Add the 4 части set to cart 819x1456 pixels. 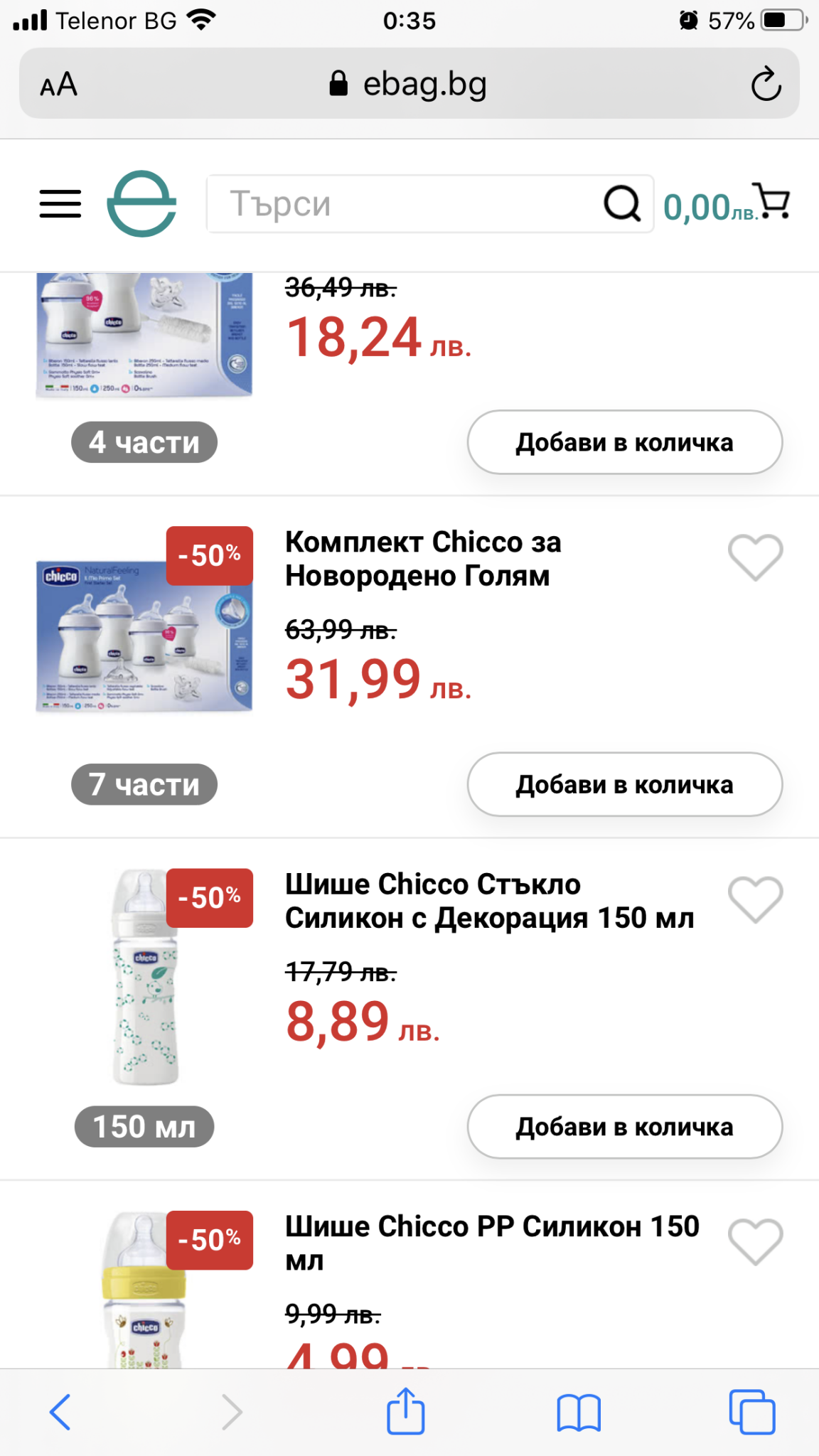(624, 442)
